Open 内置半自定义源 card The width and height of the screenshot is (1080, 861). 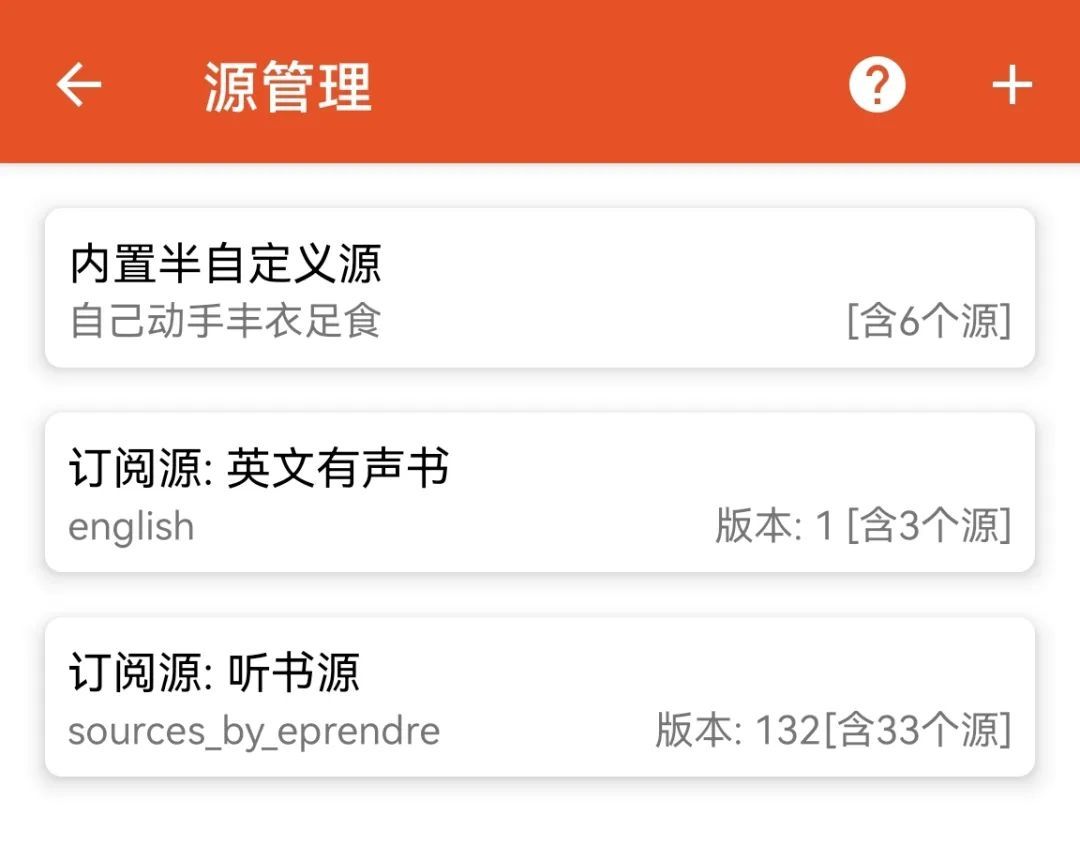[x=540, y=288]
